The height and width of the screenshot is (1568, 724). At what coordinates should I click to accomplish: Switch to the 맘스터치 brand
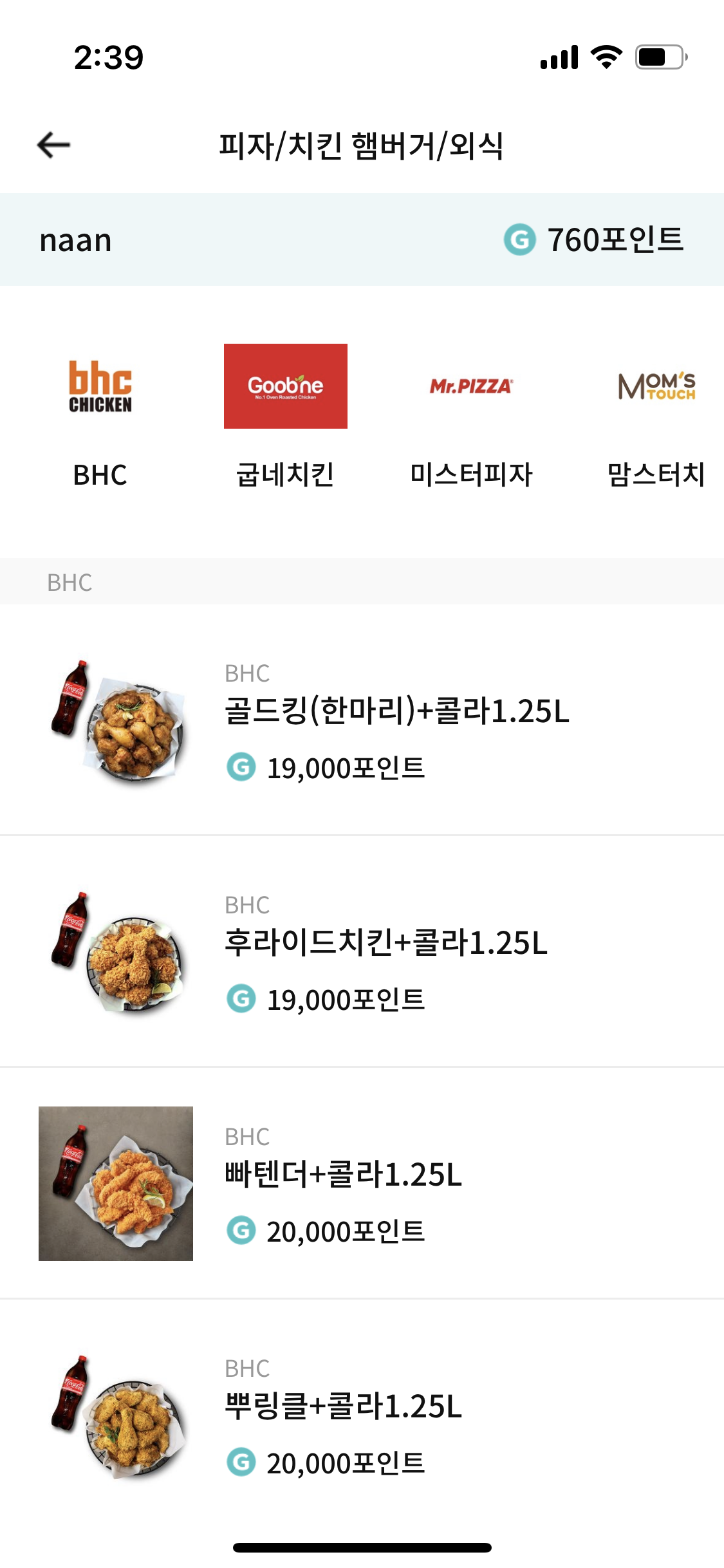pyautogui.click(x=656, y=417)
